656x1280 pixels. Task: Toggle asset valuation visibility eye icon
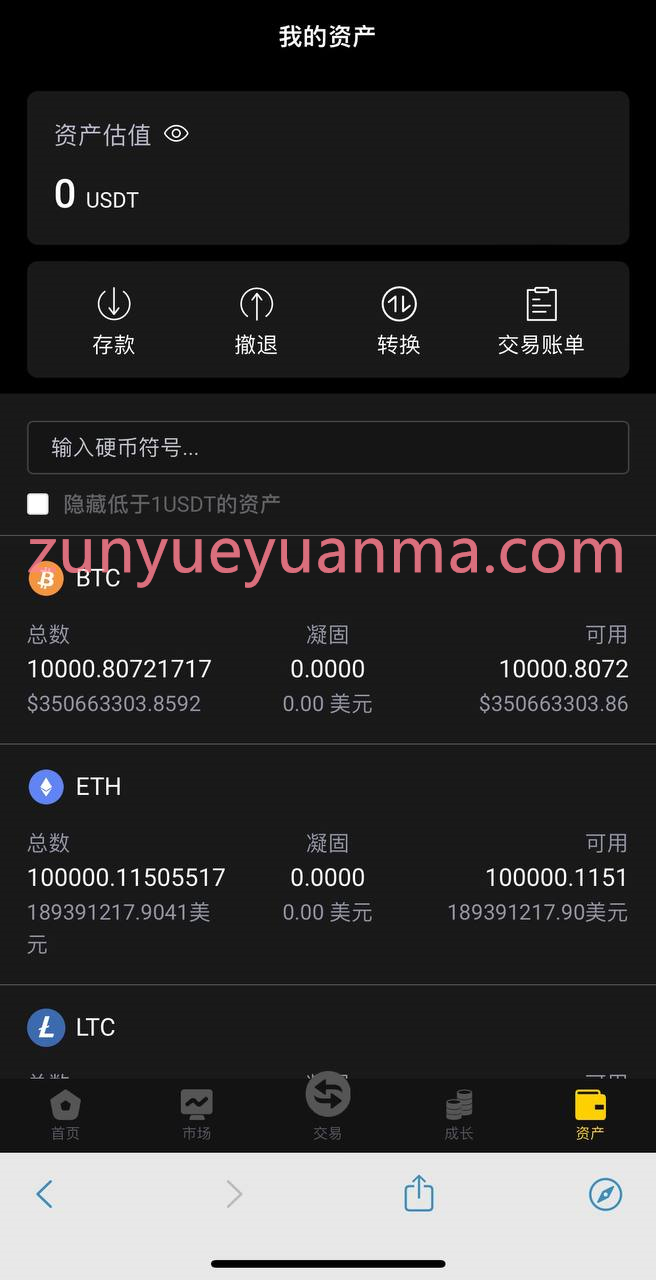tap(176, 133)
